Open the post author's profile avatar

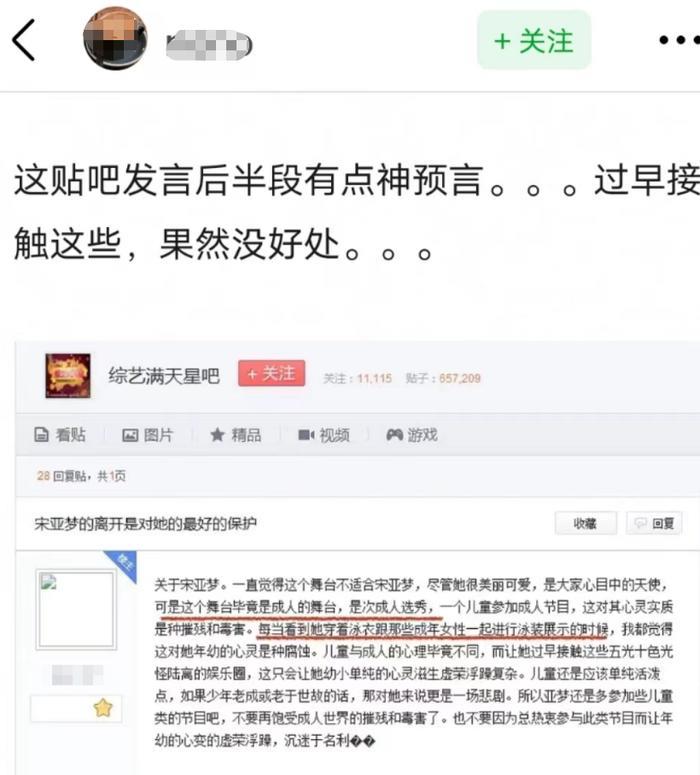click(115, 38)
